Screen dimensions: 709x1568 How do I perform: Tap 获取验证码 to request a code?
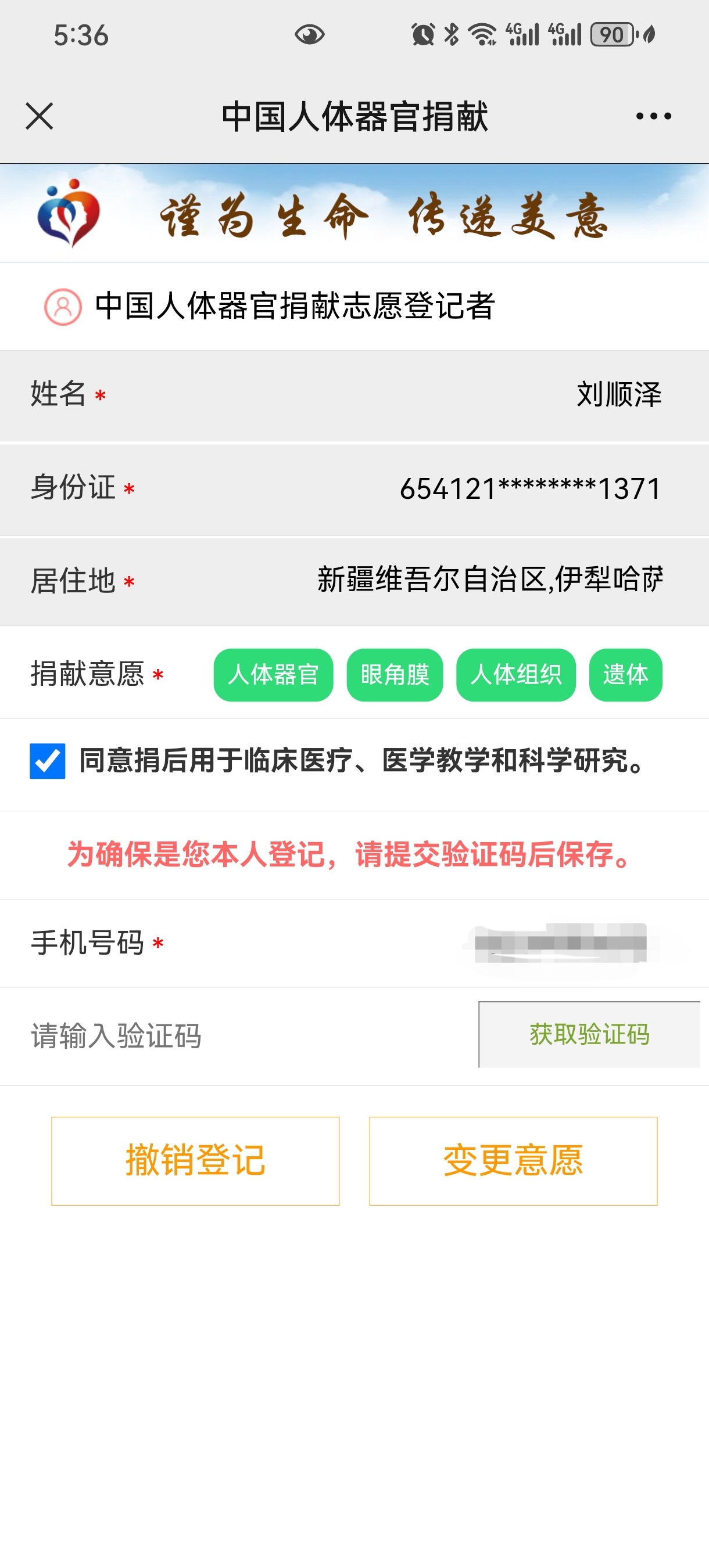(x=588, y=1035)
